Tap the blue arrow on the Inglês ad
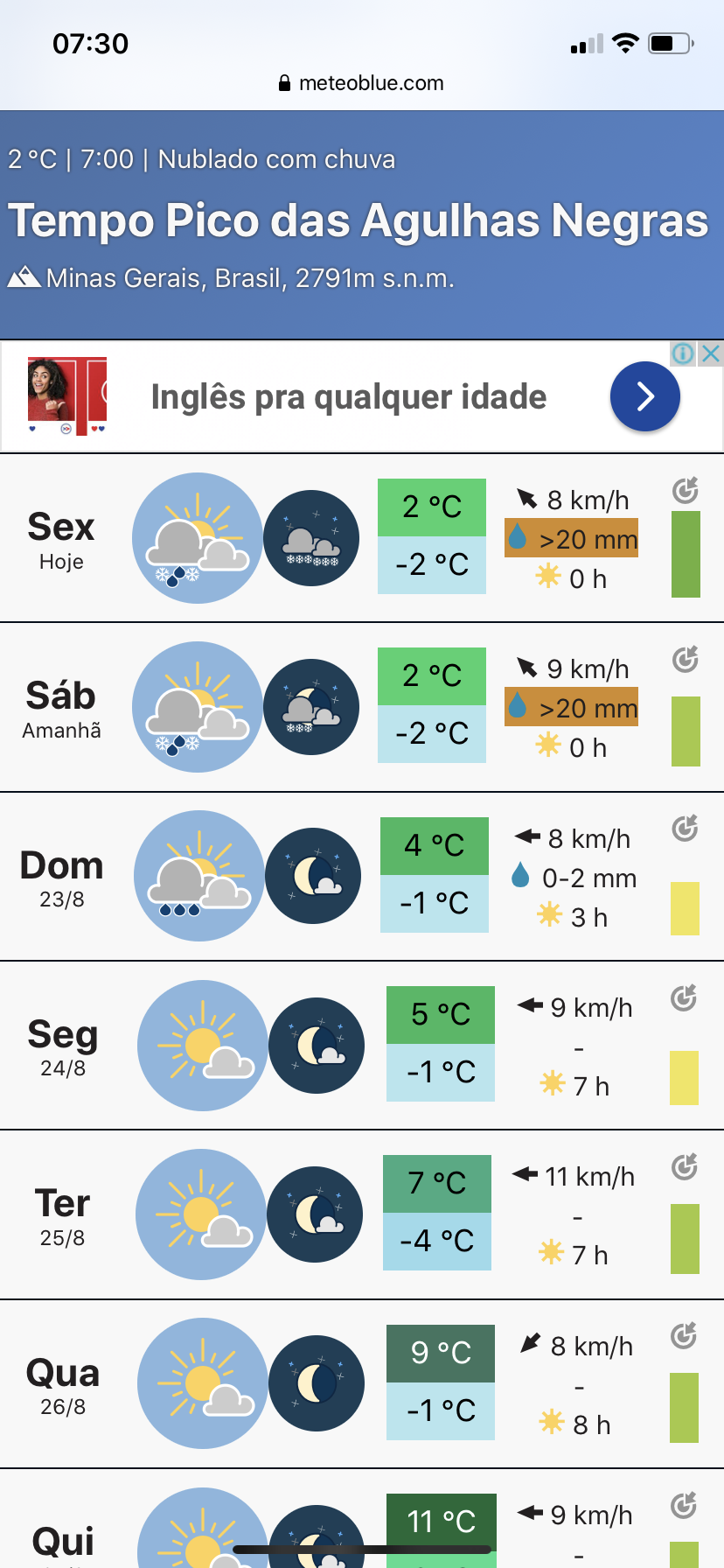The width and height of the screenshot is (724, 1568). click(645, 396)
